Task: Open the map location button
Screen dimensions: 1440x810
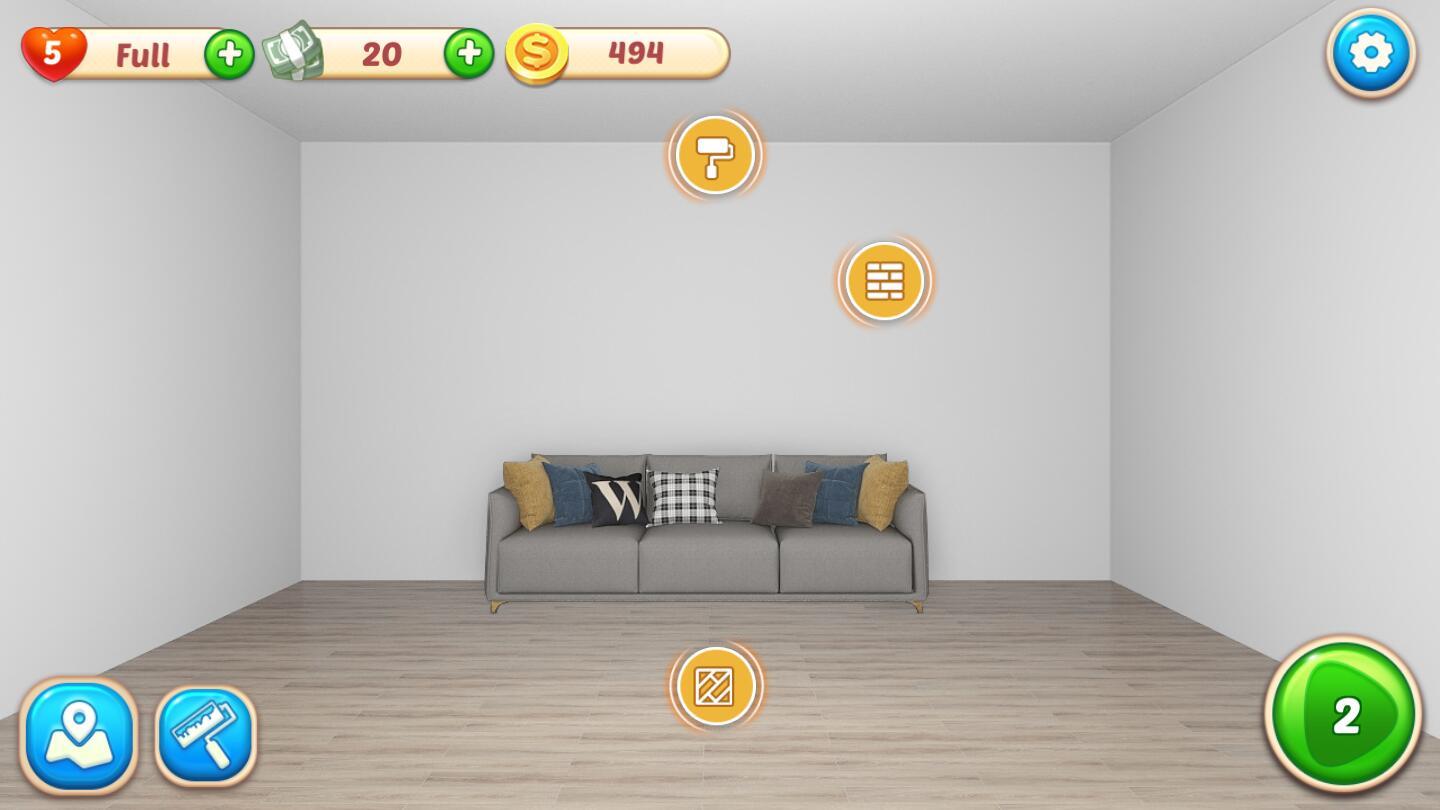Action: (79, 735)
